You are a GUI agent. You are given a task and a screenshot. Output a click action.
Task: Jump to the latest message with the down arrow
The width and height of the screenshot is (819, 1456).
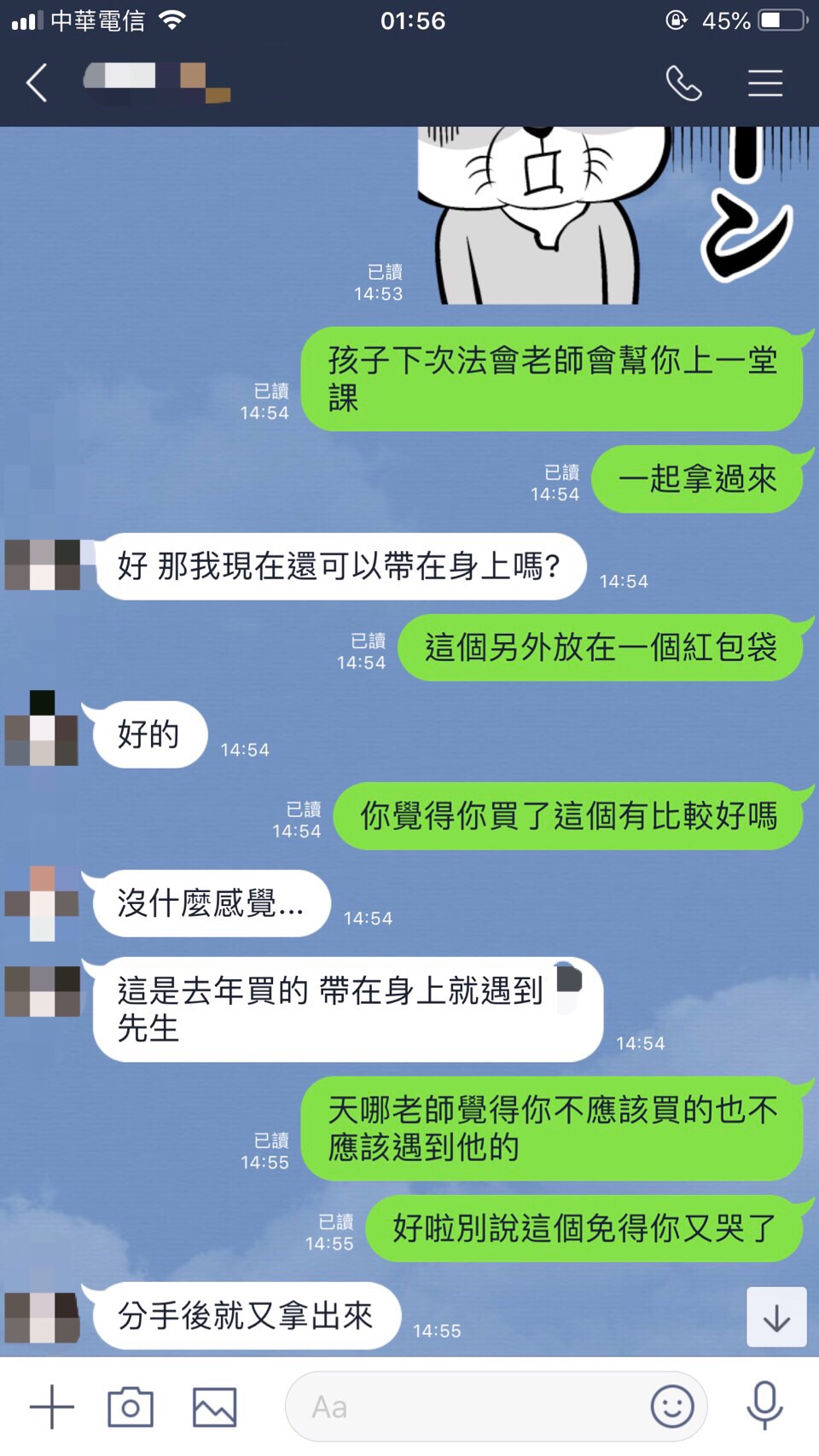point(776,1318)
